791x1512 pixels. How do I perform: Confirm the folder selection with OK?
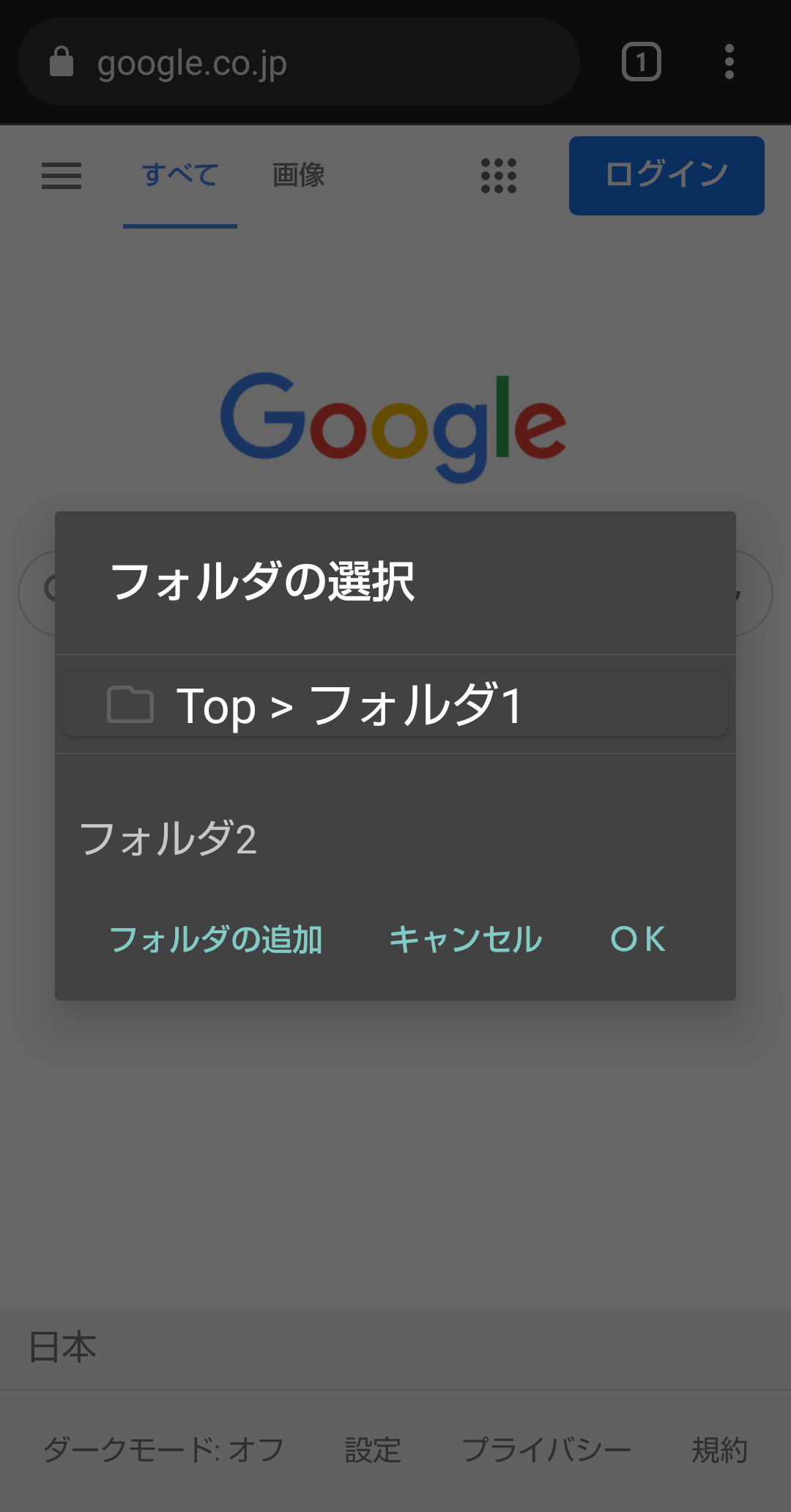638,940
